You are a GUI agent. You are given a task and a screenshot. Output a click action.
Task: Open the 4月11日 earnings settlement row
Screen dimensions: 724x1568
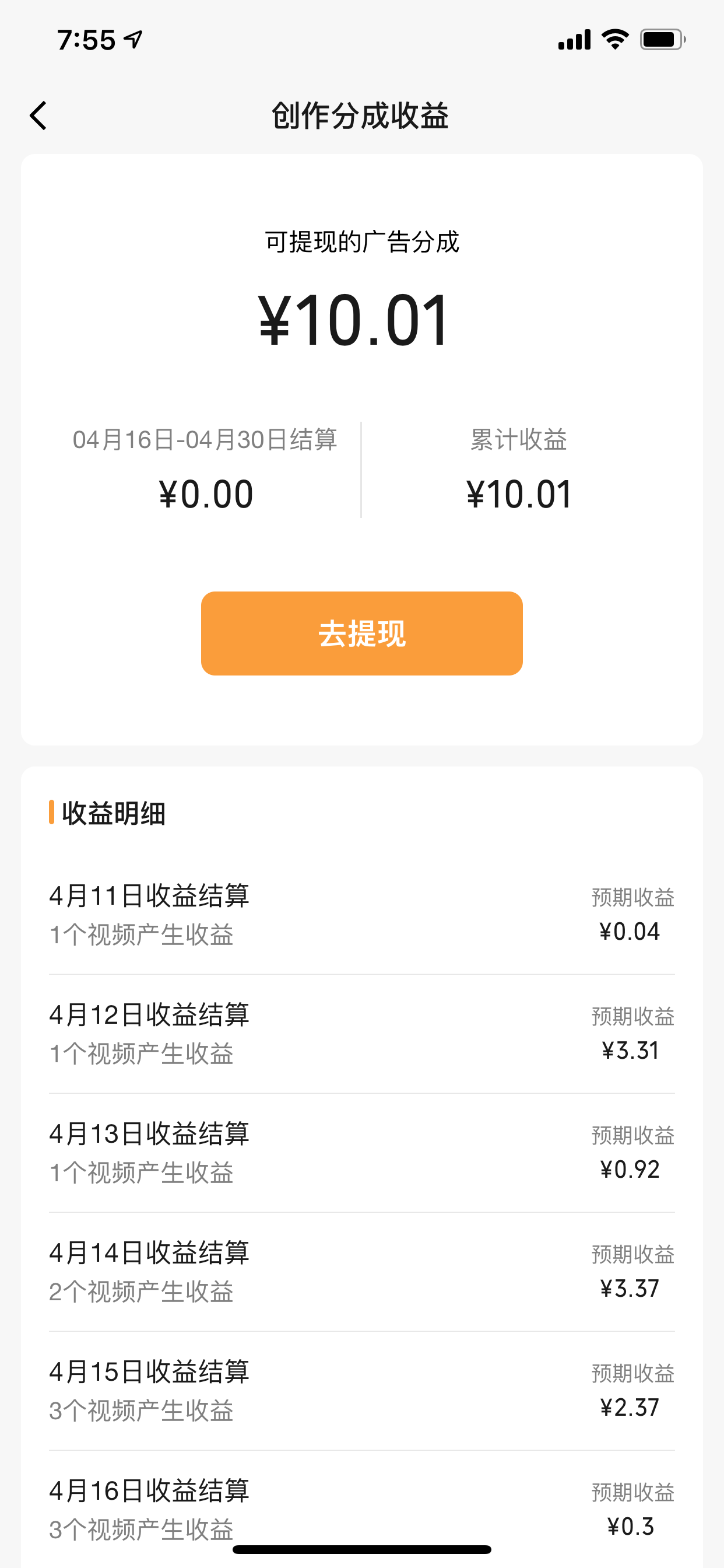coord(361,914)
